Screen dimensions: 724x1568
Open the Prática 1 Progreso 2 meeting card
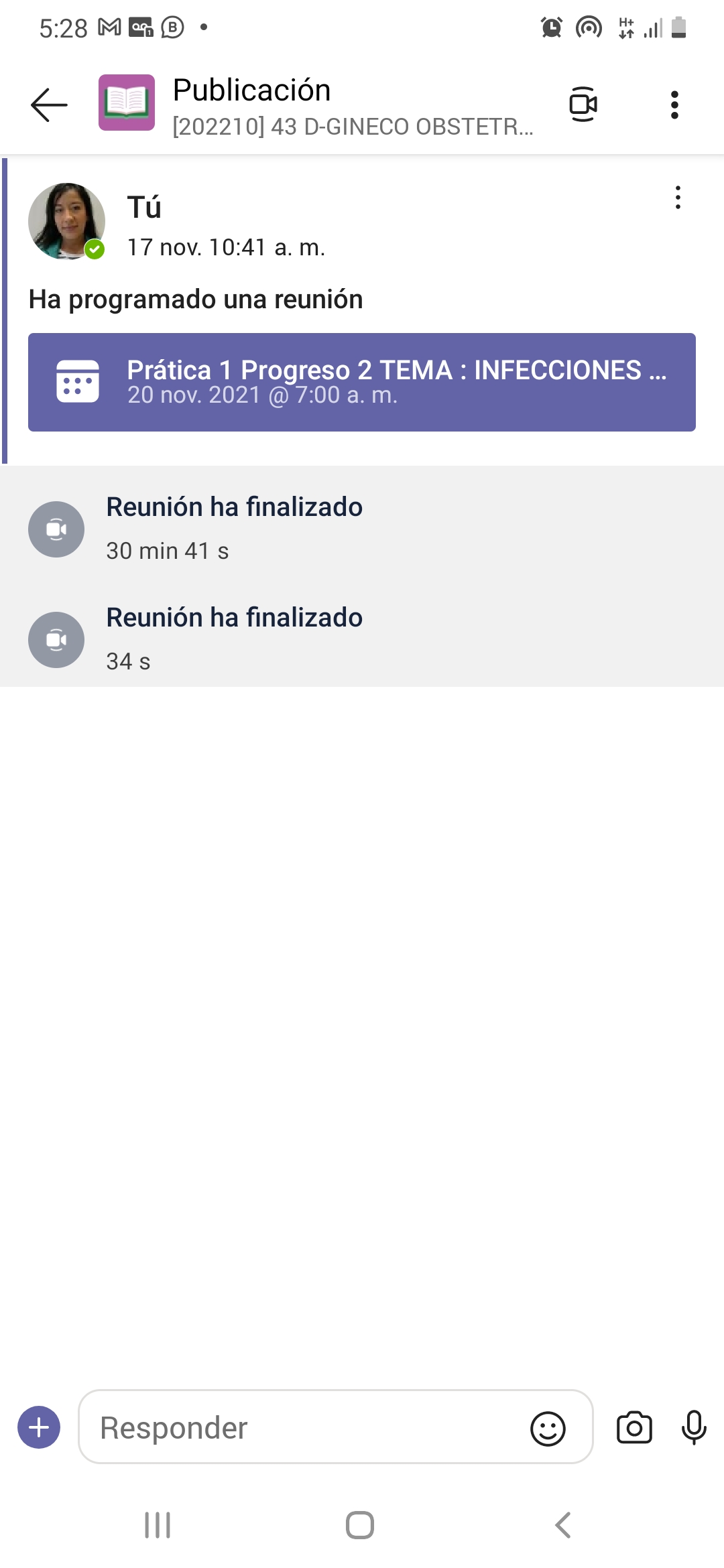click(x=361, y=382)
